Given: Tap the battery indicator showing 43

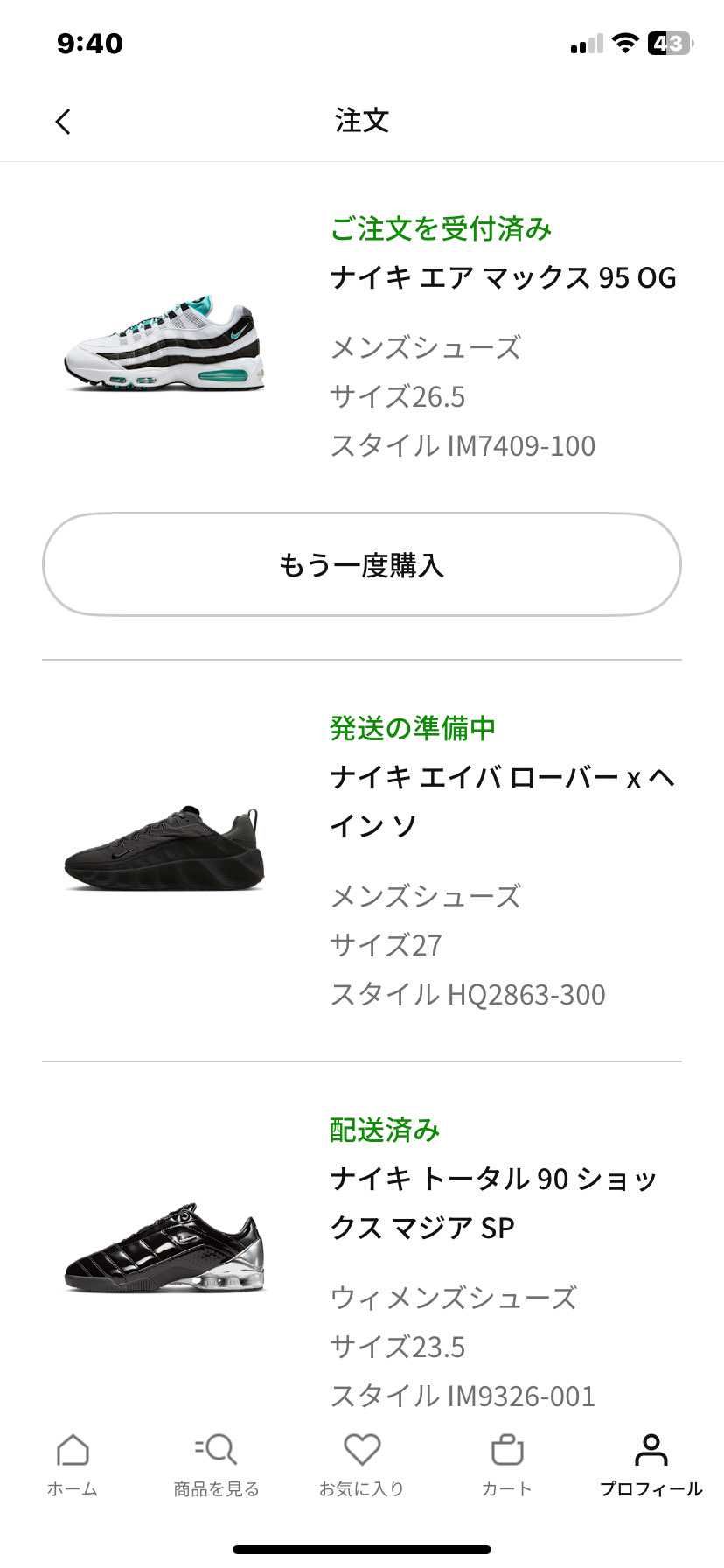Looking at the screenshot, I should pos(669,42).
